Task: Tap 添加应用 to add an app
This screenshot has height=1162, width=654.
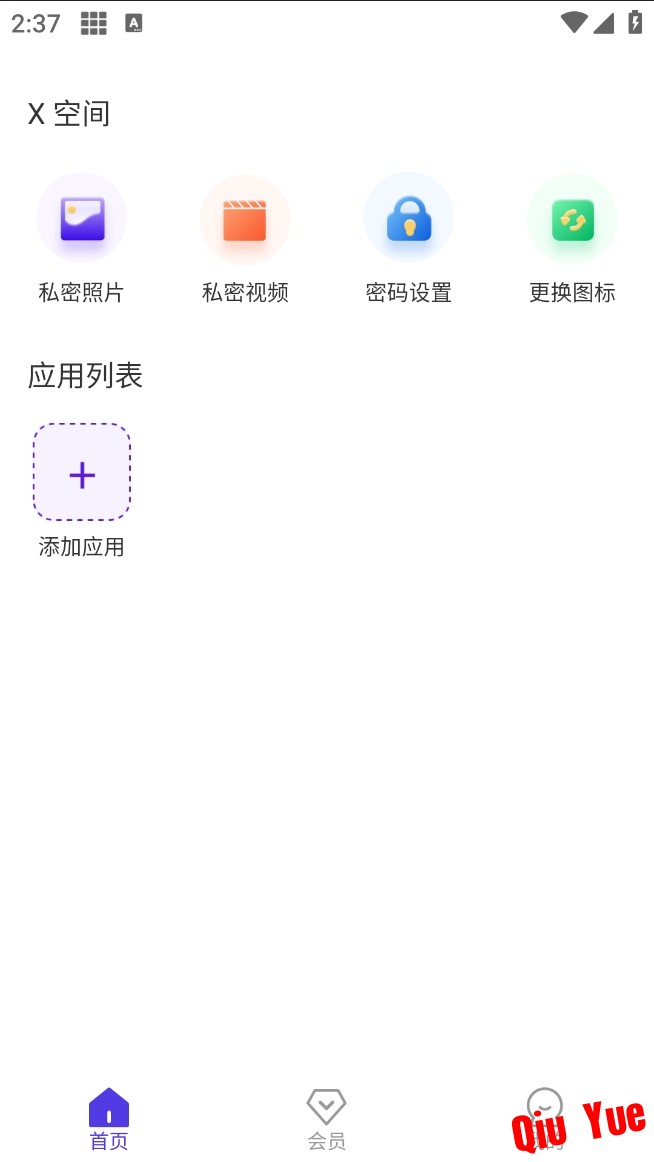Action: click(x=82, y=473)
